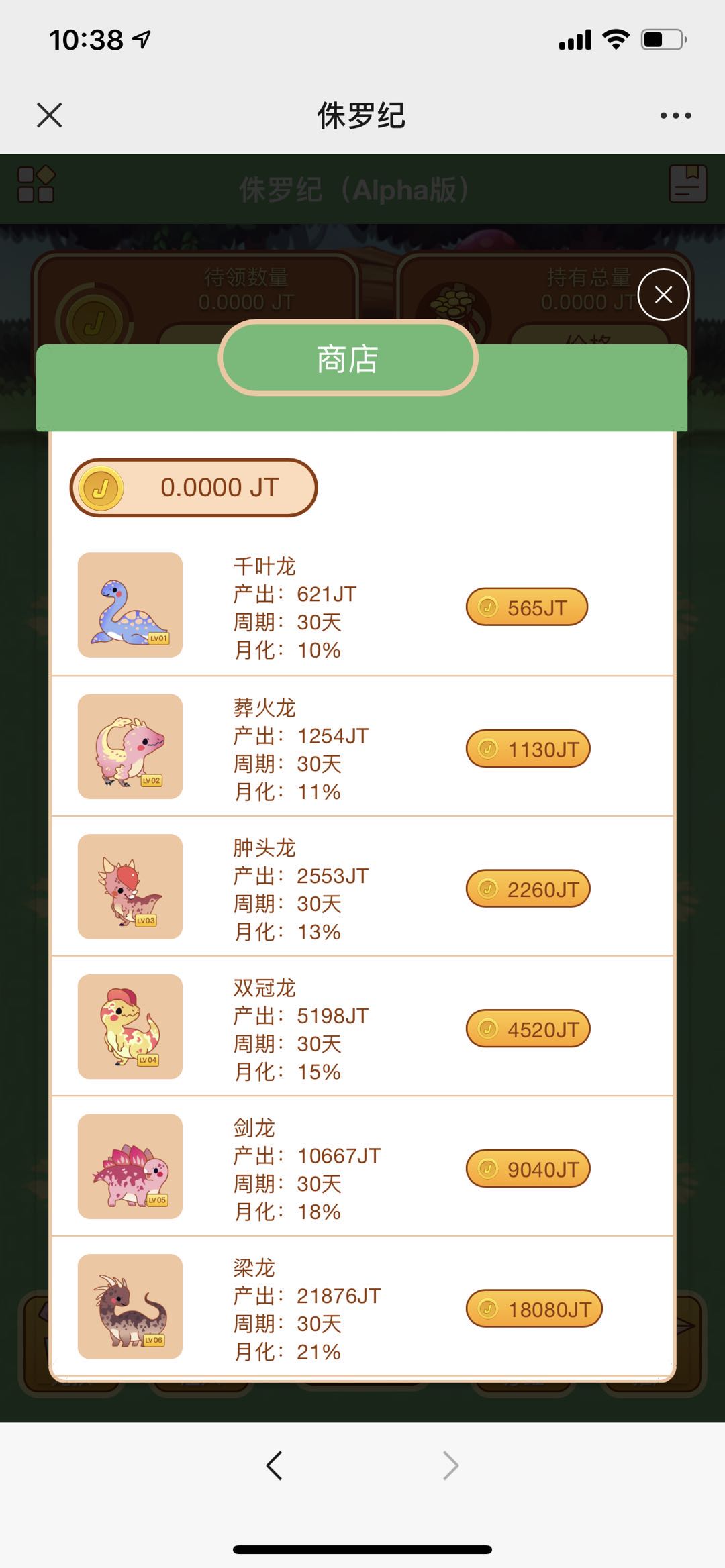
Task: Select the 千叶龙 LV01 dinosaur thumbnail
Action: pyautogui.click(x=130, y=605)
